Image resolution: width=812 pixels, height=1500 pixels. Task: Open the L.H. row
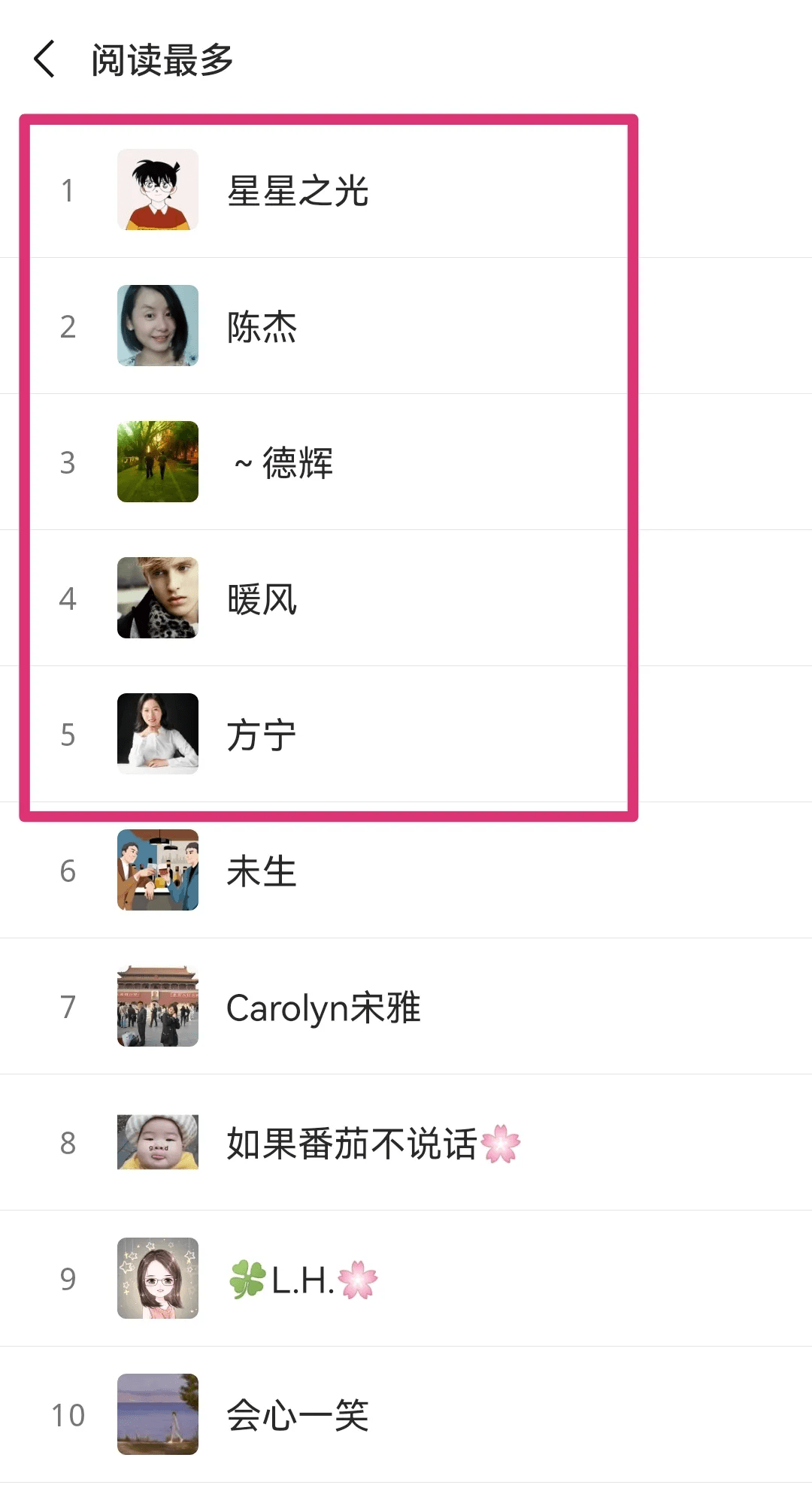[302, 1279]
